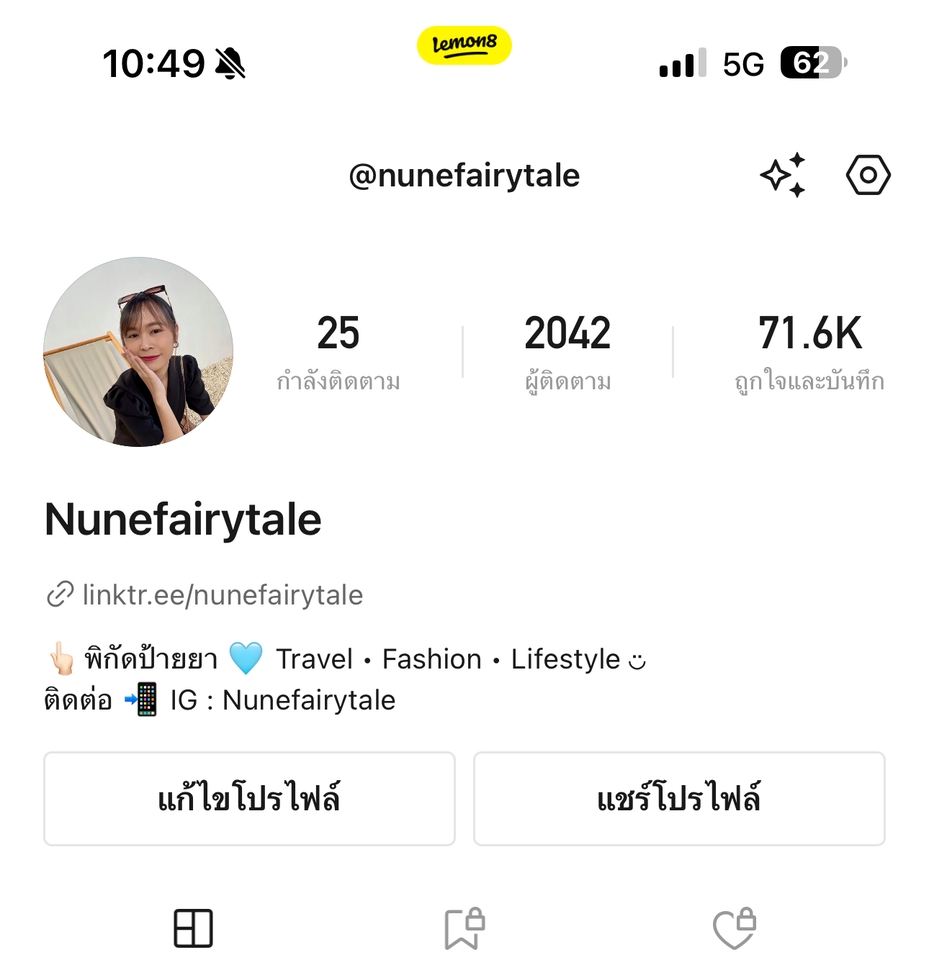Tap the Nunefairytale display name
Screen dimensions: 929x960
182,519
